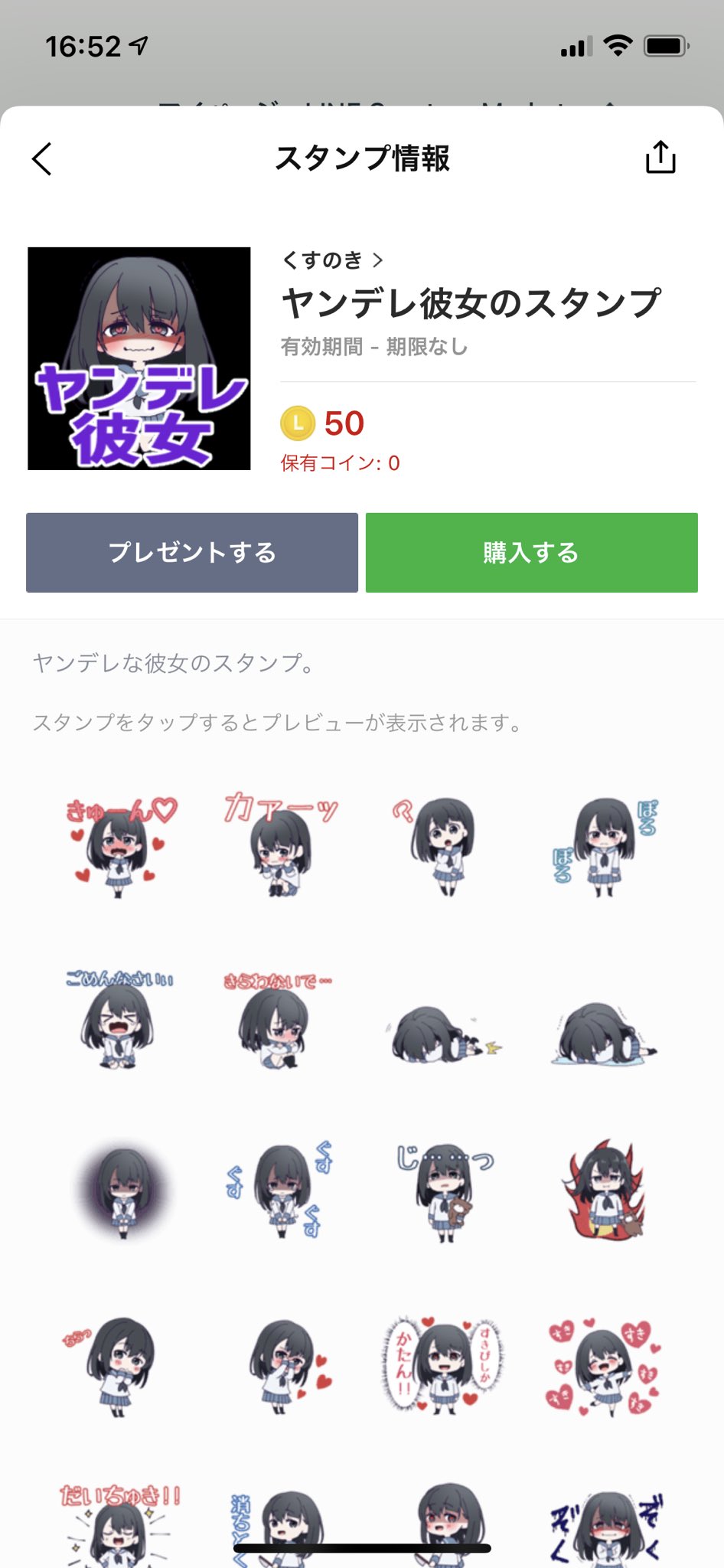Tap 購入する to buy stickers

click(x=531, y=552)
